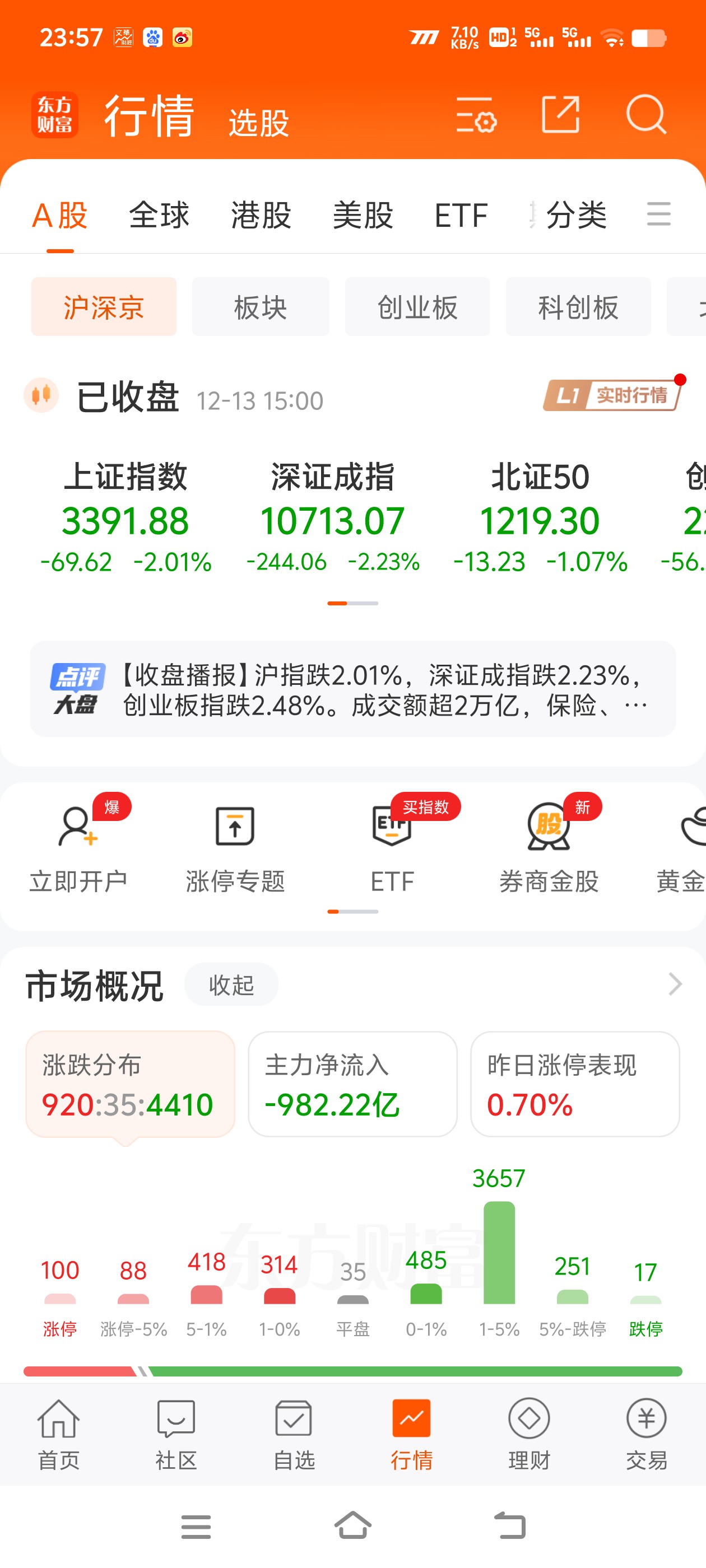Tap the 东方财富 logo
The image size is (706, 1568).
[54, 114]
